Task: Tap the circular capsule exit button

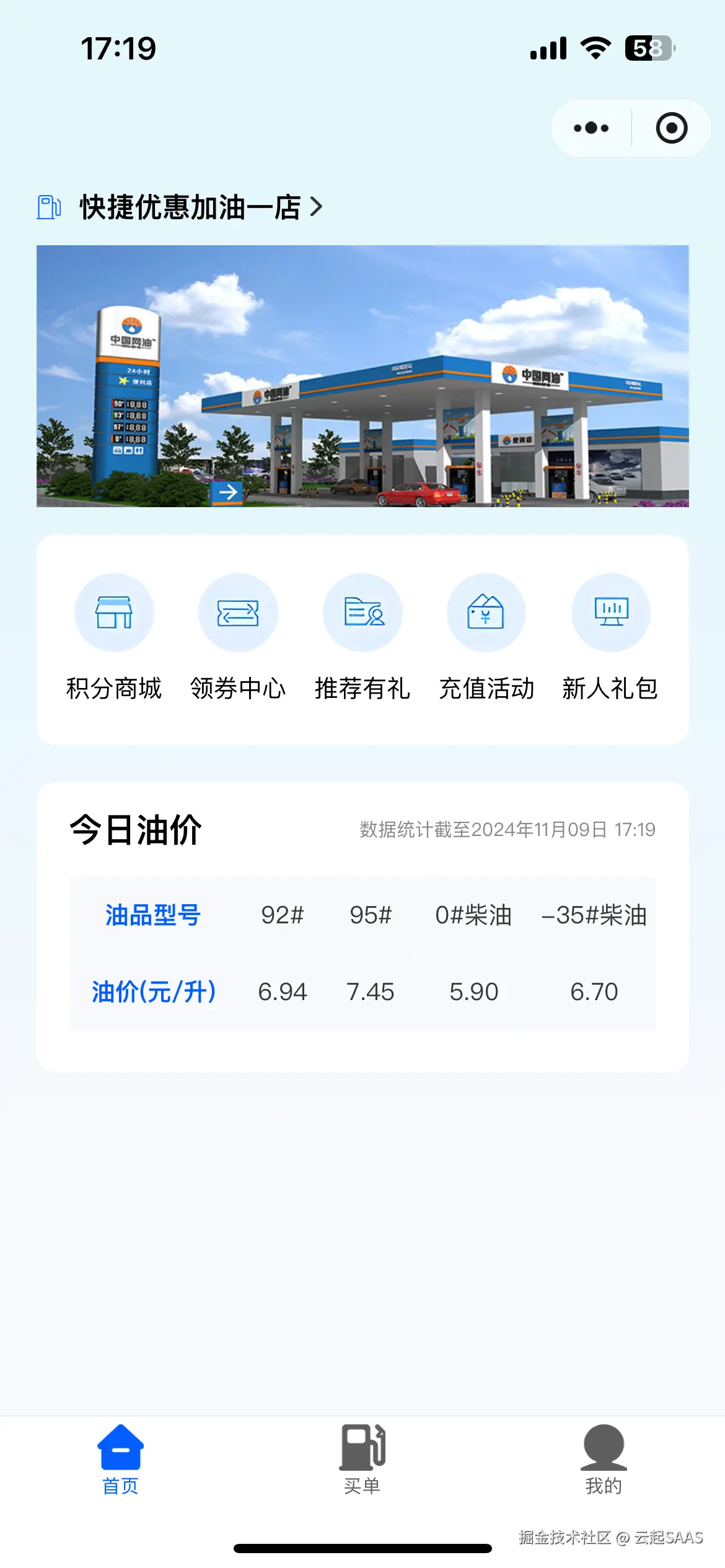Action: [671, 128]
